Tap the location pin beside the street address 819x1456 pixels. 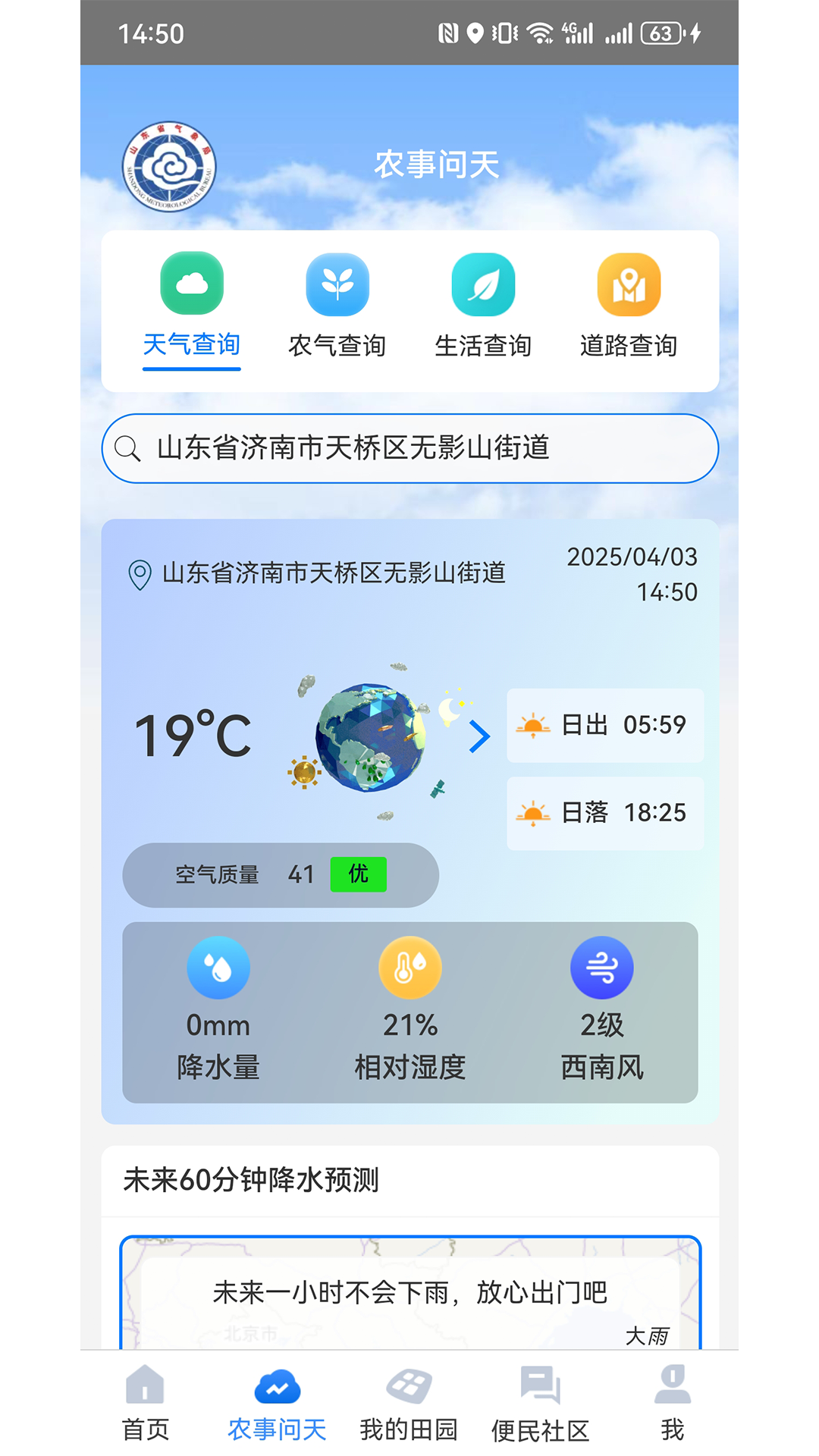pos(139,574)
